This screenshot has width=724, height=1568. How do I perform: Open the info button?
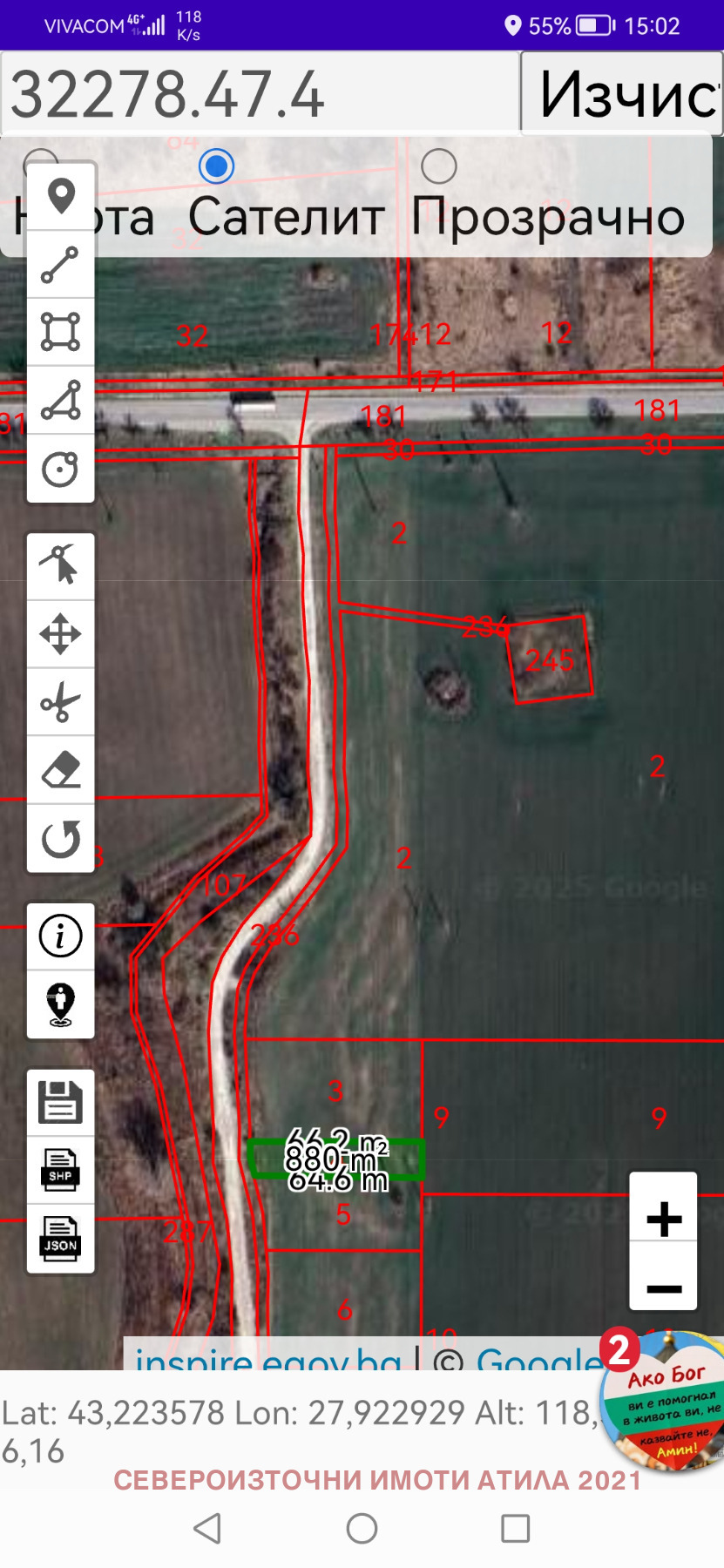pos(61,936)
